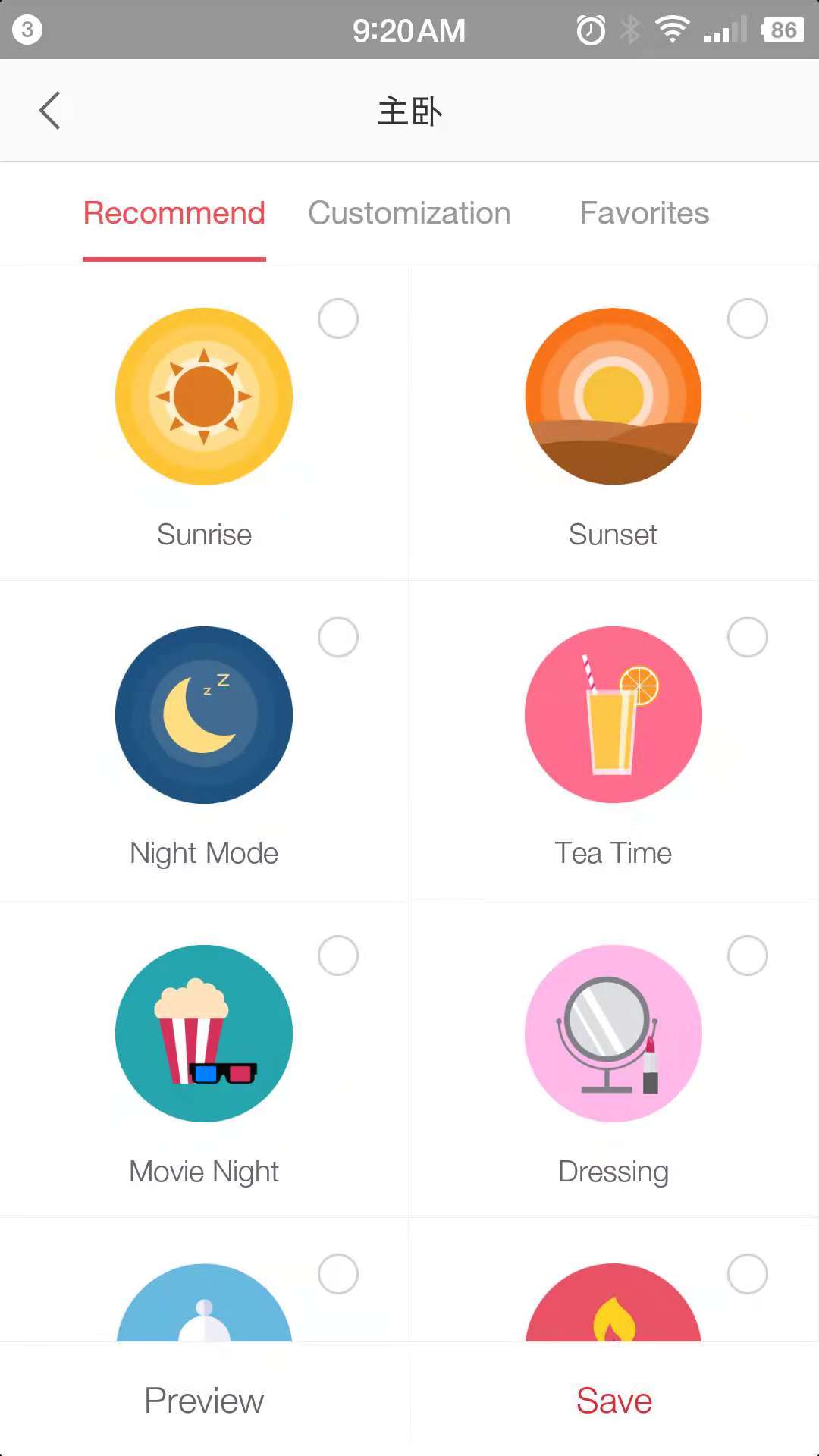Go back using the header arrow
This screenshot has width=819, height=1456.
click(50, 111)
